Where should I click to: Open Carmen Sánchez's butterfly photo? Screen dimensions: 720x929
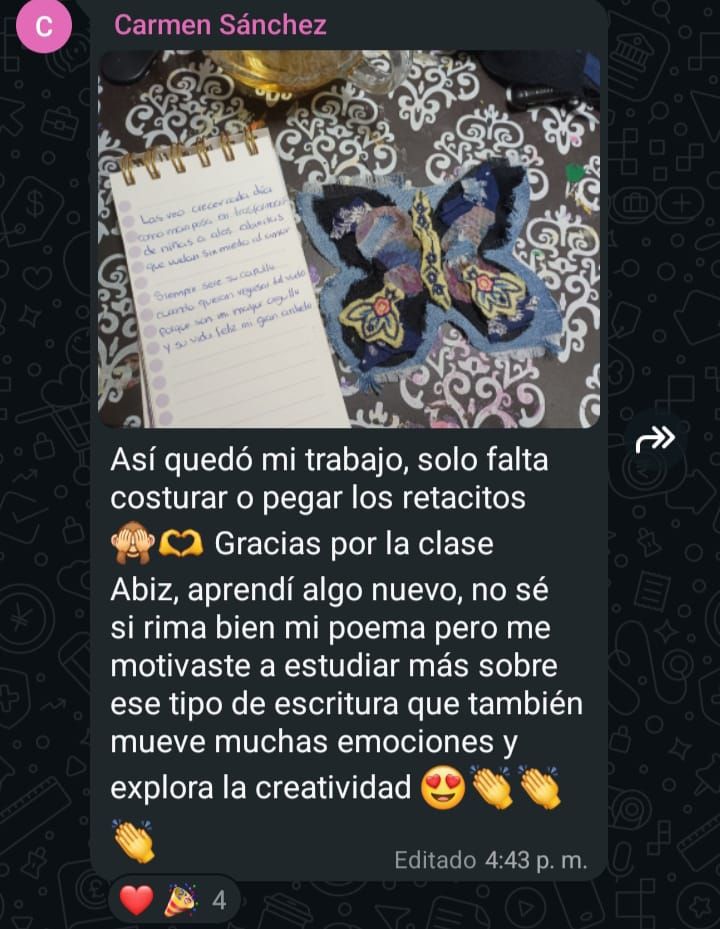point(349,240)
